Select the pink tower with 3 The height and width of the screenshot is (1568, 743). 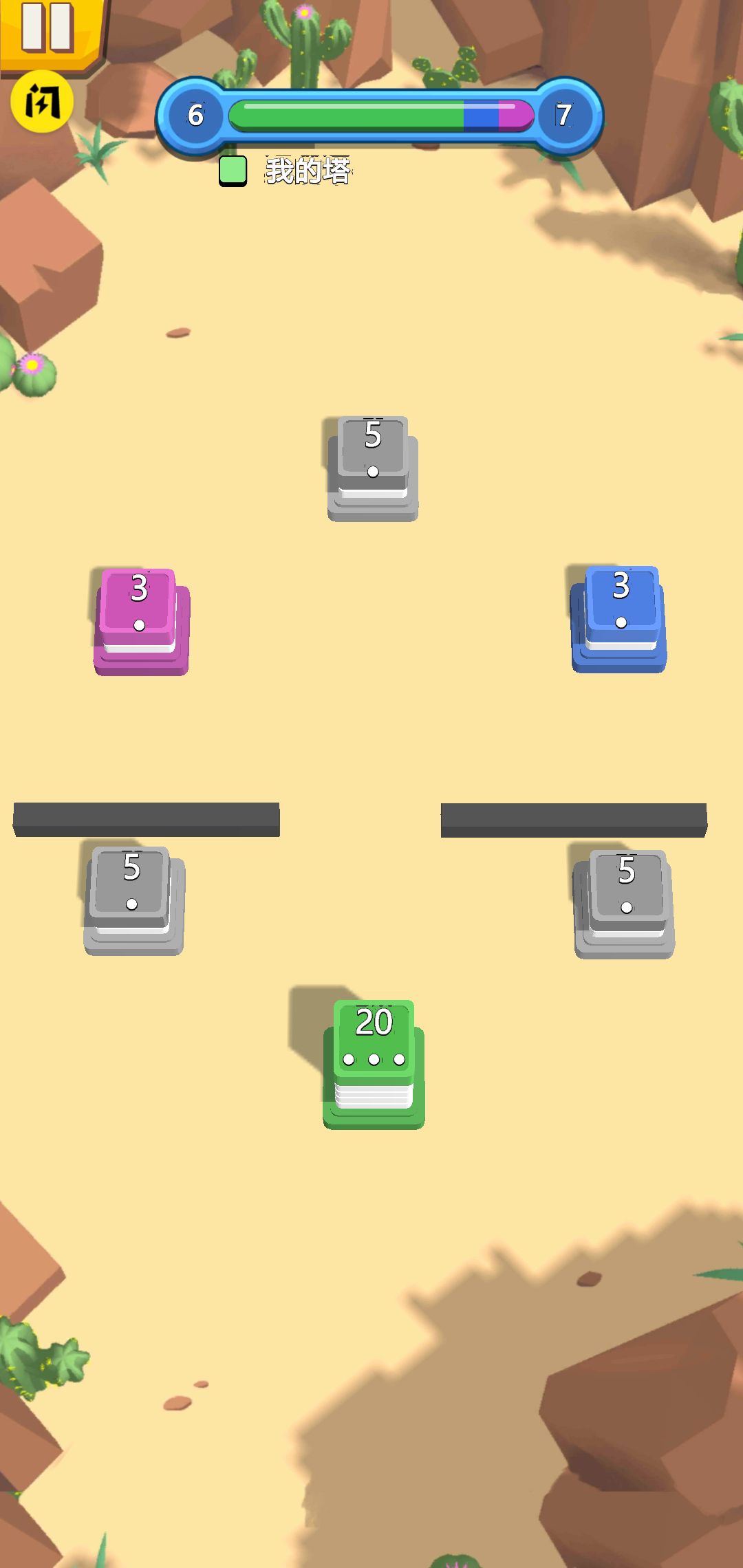coord(141,622)
